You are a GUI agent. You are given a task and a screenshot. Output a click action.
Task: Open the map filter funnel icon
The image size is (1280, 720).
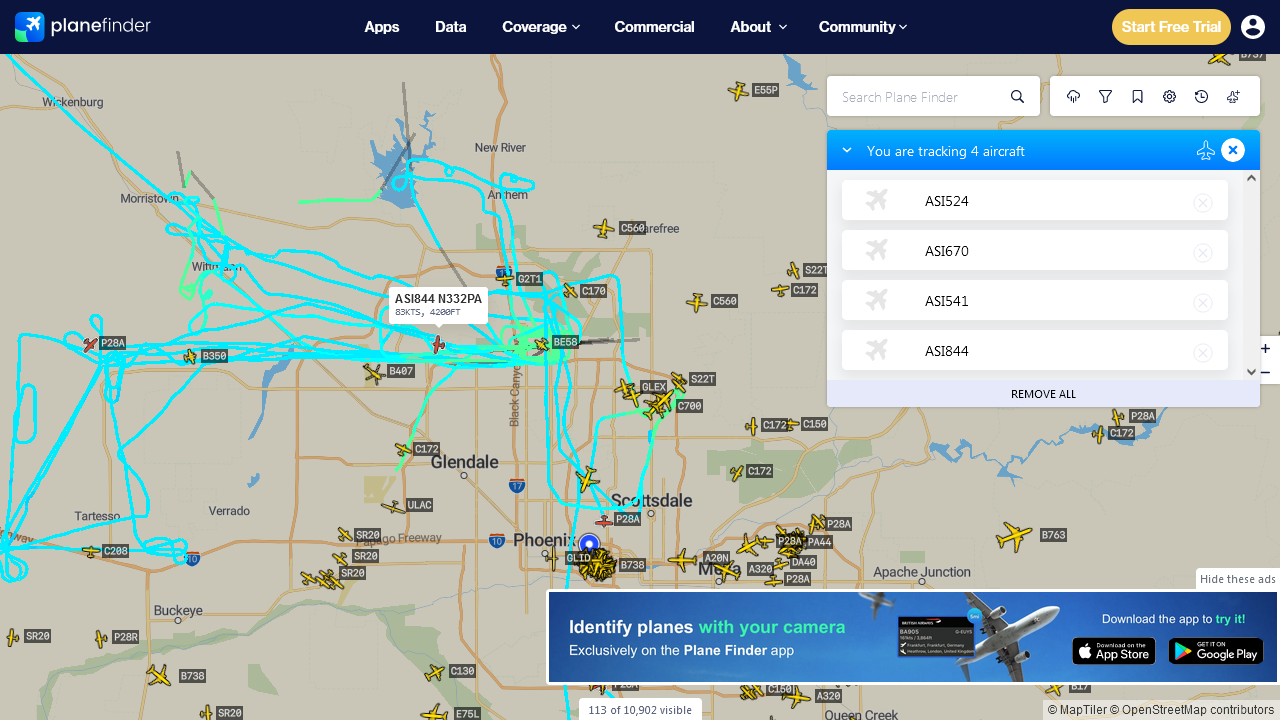(1105, 97)
